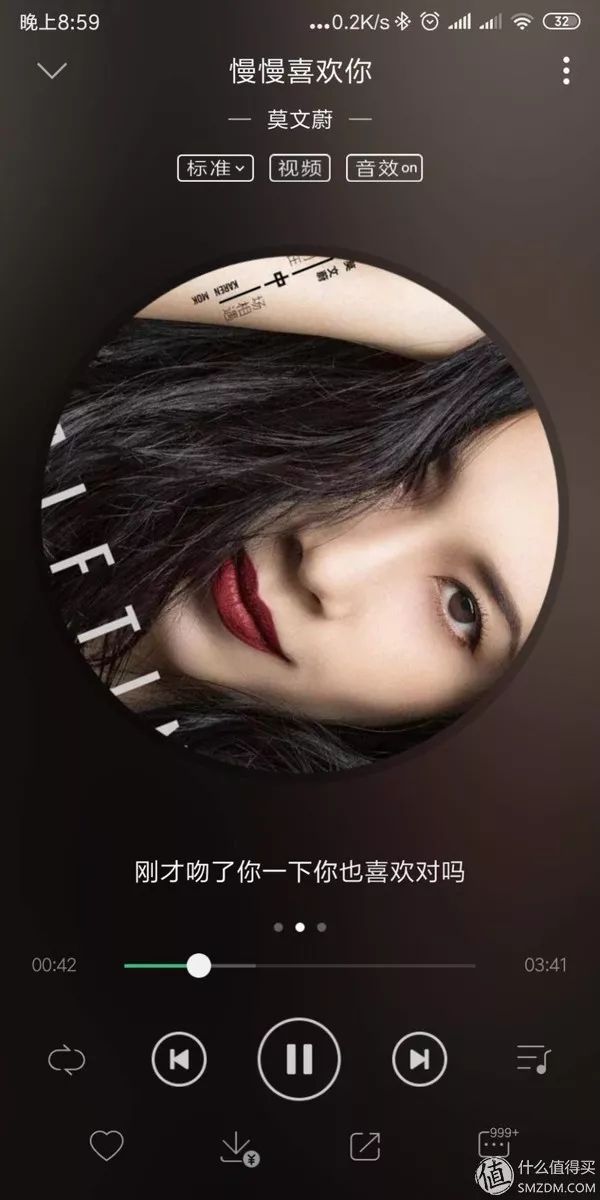This screenshot has height=1200, width=600.
Task: Tap the 音效 sound effect button
Action: point(384,168)
